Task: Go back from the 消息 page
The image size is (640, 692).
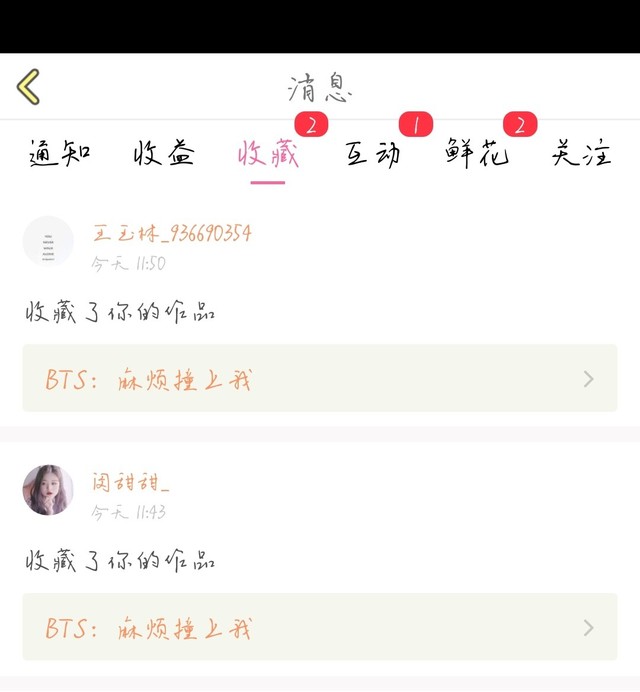Action: [x=29, y=88]
